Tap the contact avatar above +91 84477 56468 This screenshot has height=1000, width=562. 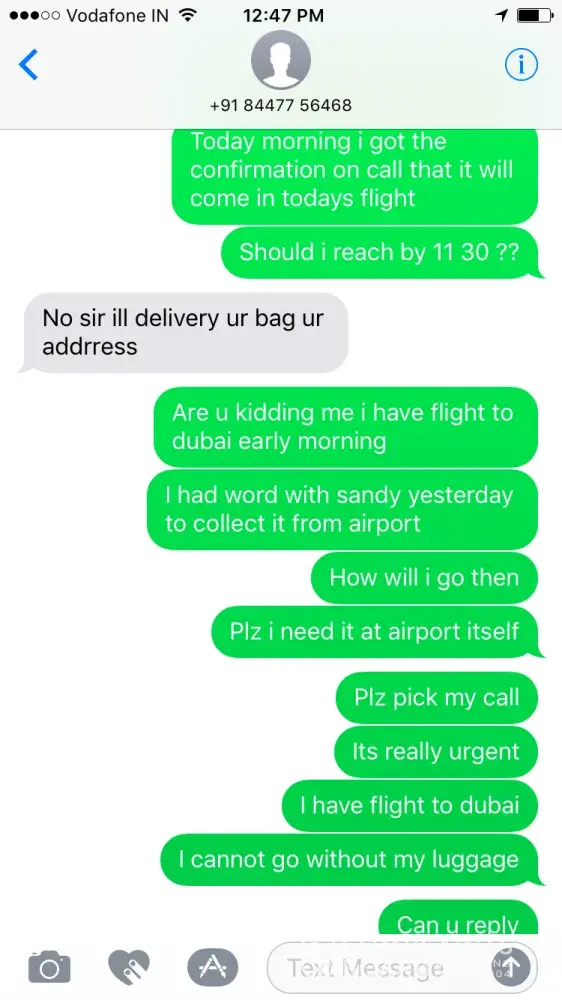(x=281, y=59)
